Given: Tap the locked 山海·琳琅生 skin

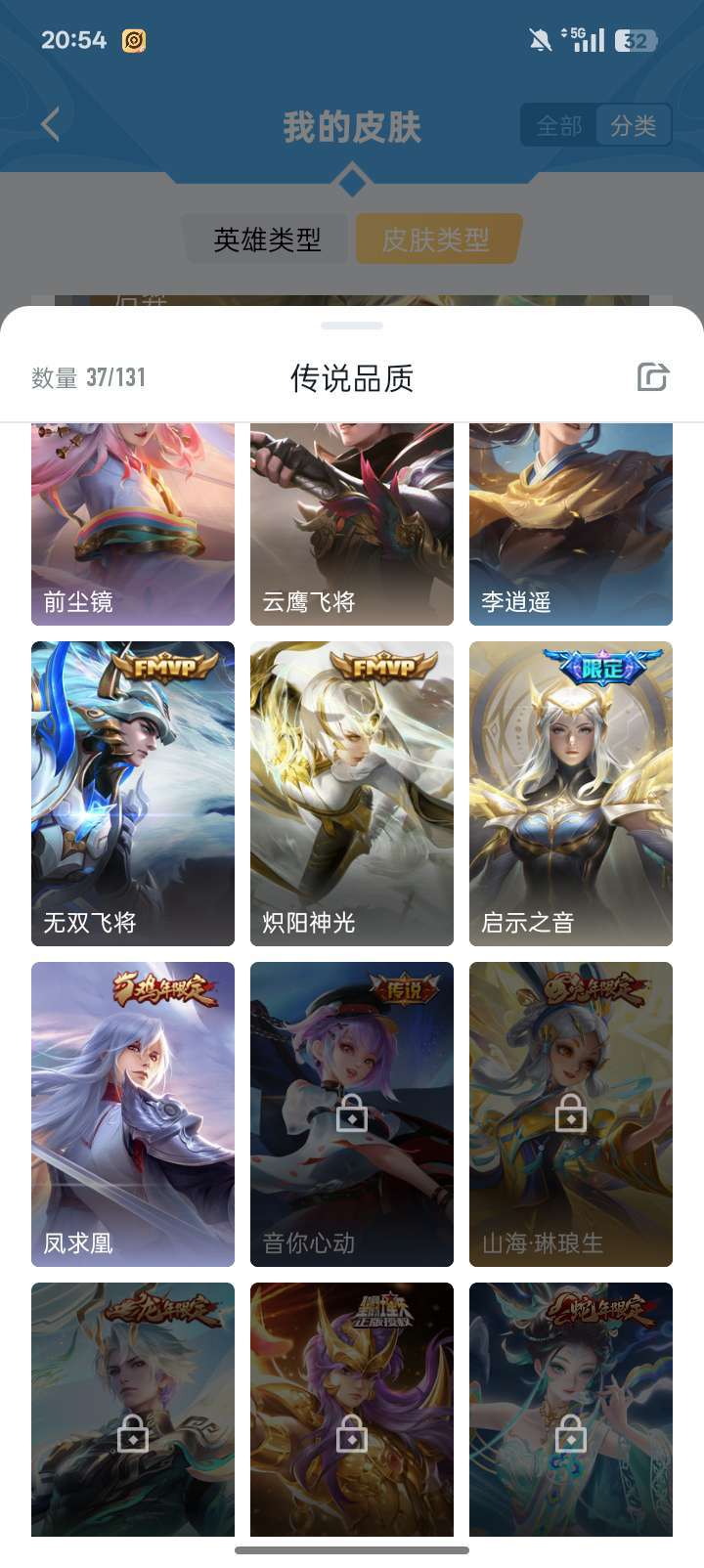Looking at the screenshot, I should click(571, 1114).
